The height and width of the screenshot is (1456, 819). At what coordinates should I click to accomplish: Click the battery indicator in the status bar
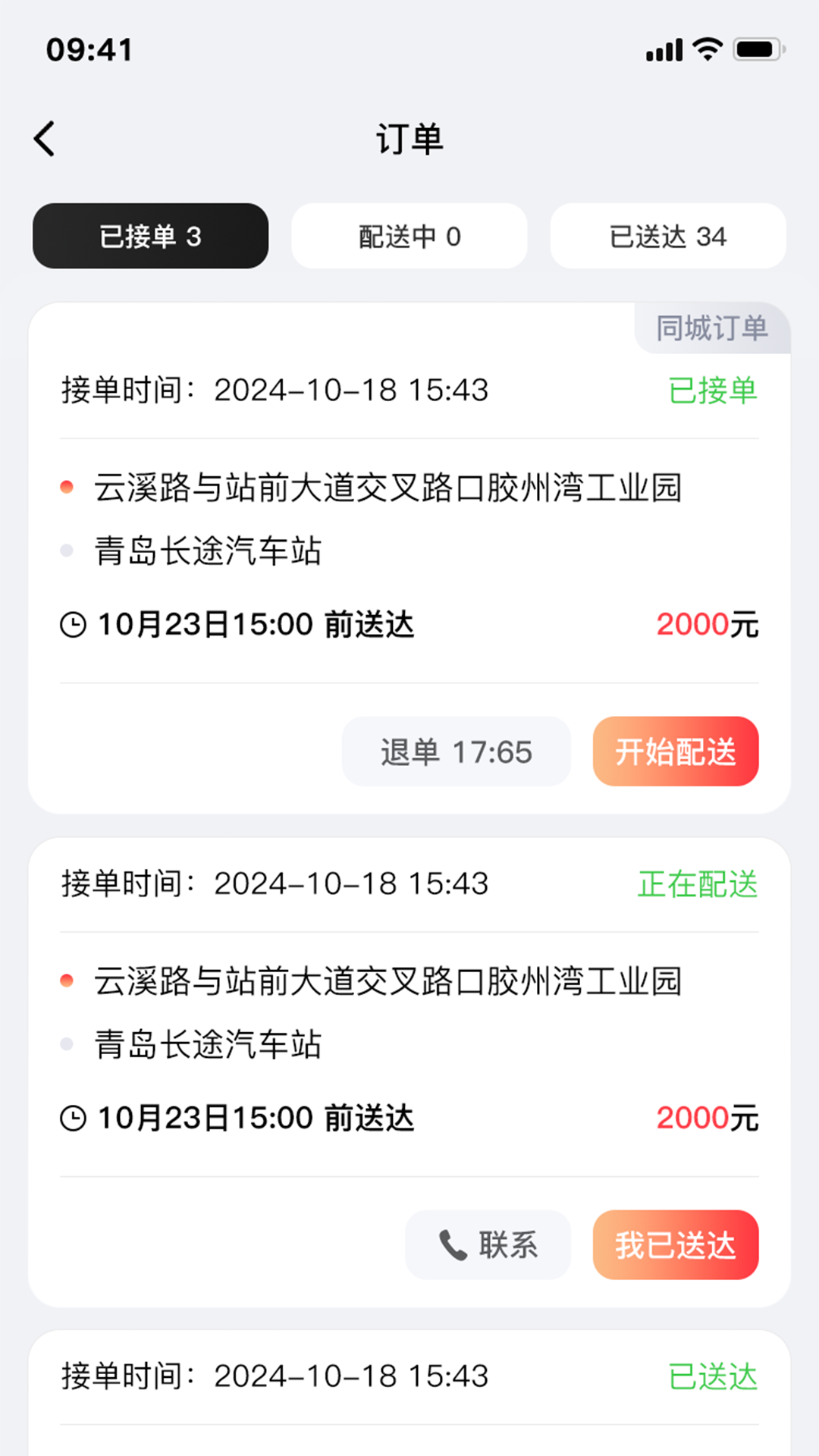[757, 49]
